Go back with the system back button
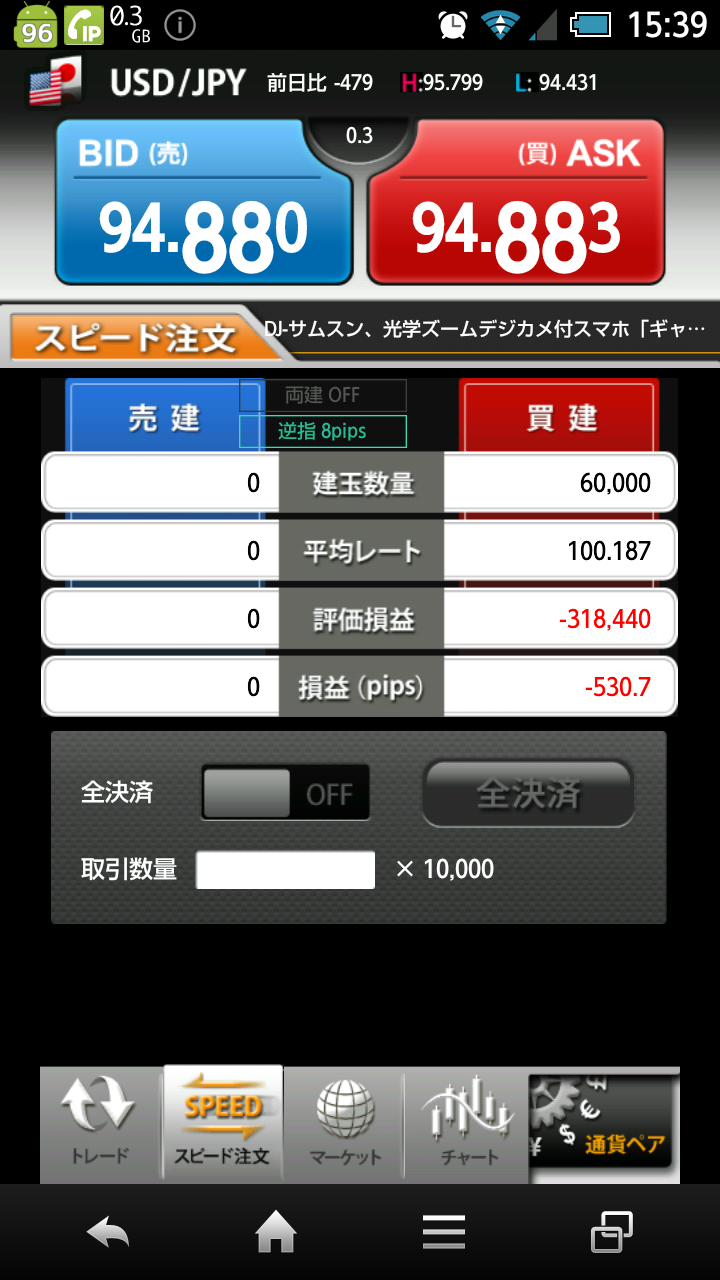Image resolution: width=720 pixels, height=1280 pixels. (x=108, y=1233)
